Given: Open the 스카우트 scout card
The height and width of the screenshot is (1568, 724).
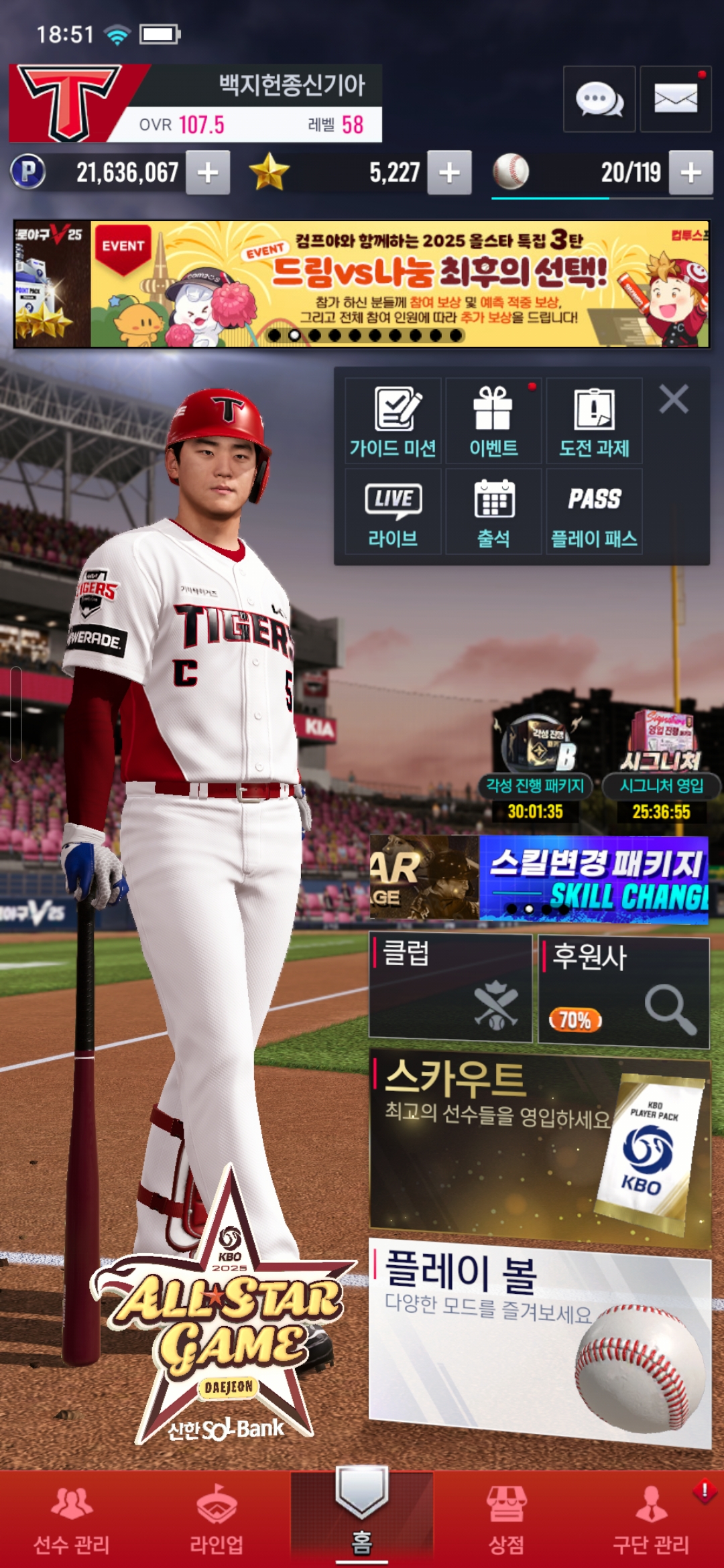Looking at the screenshot, I should 540,1147.
